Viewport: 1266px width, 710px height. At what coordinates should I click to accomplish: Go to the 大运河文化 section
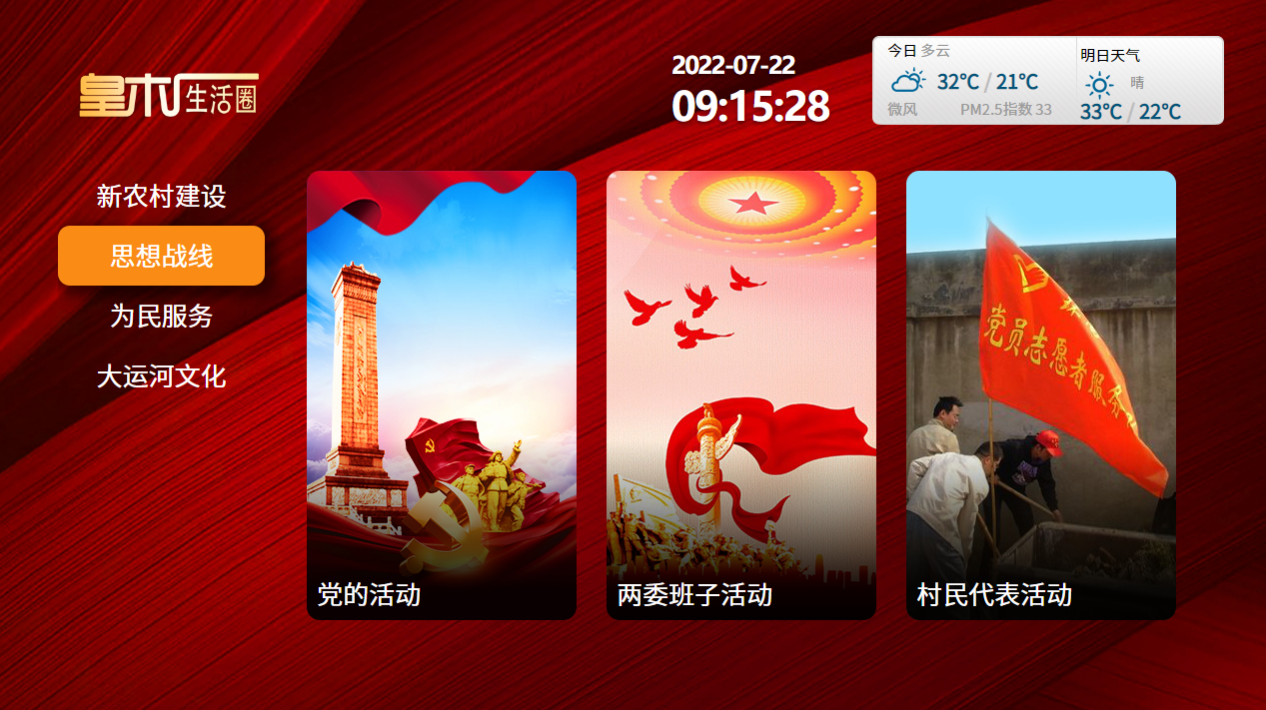[x=161, y=376]
